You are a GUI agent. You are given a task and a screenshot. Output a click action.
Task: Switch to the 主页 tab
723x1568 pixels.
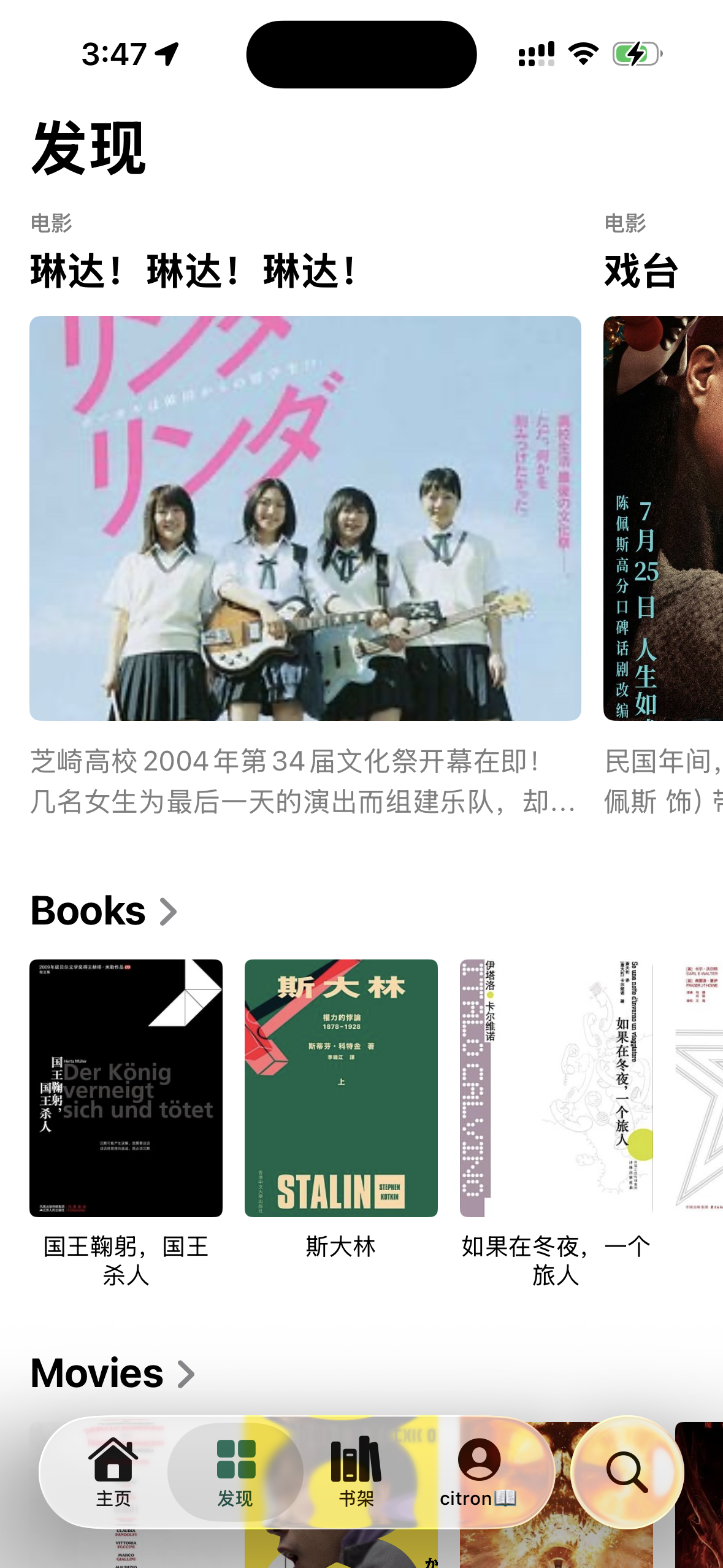click(113, 1472)
